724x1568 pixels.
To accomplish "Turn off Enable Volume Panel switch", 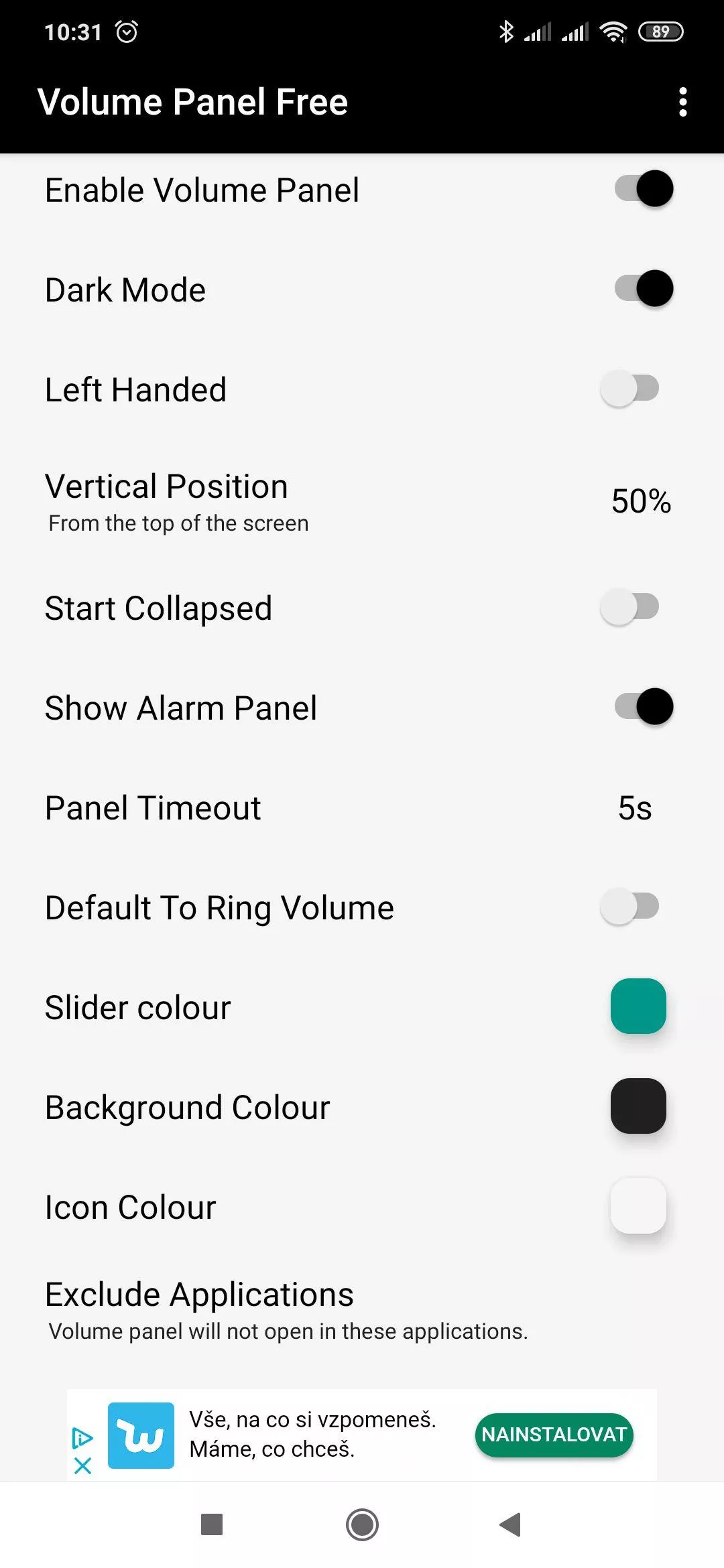I will click(644, 188).
